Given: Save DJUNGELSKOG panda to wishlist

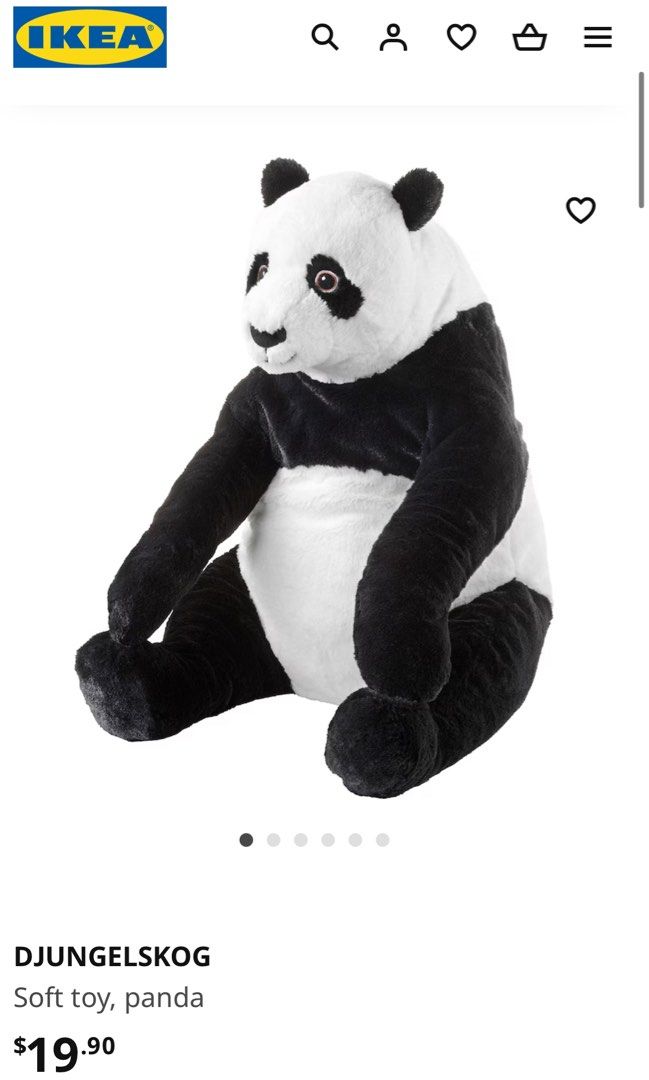Looking at the screenshot, I should (x=581, y=210).
